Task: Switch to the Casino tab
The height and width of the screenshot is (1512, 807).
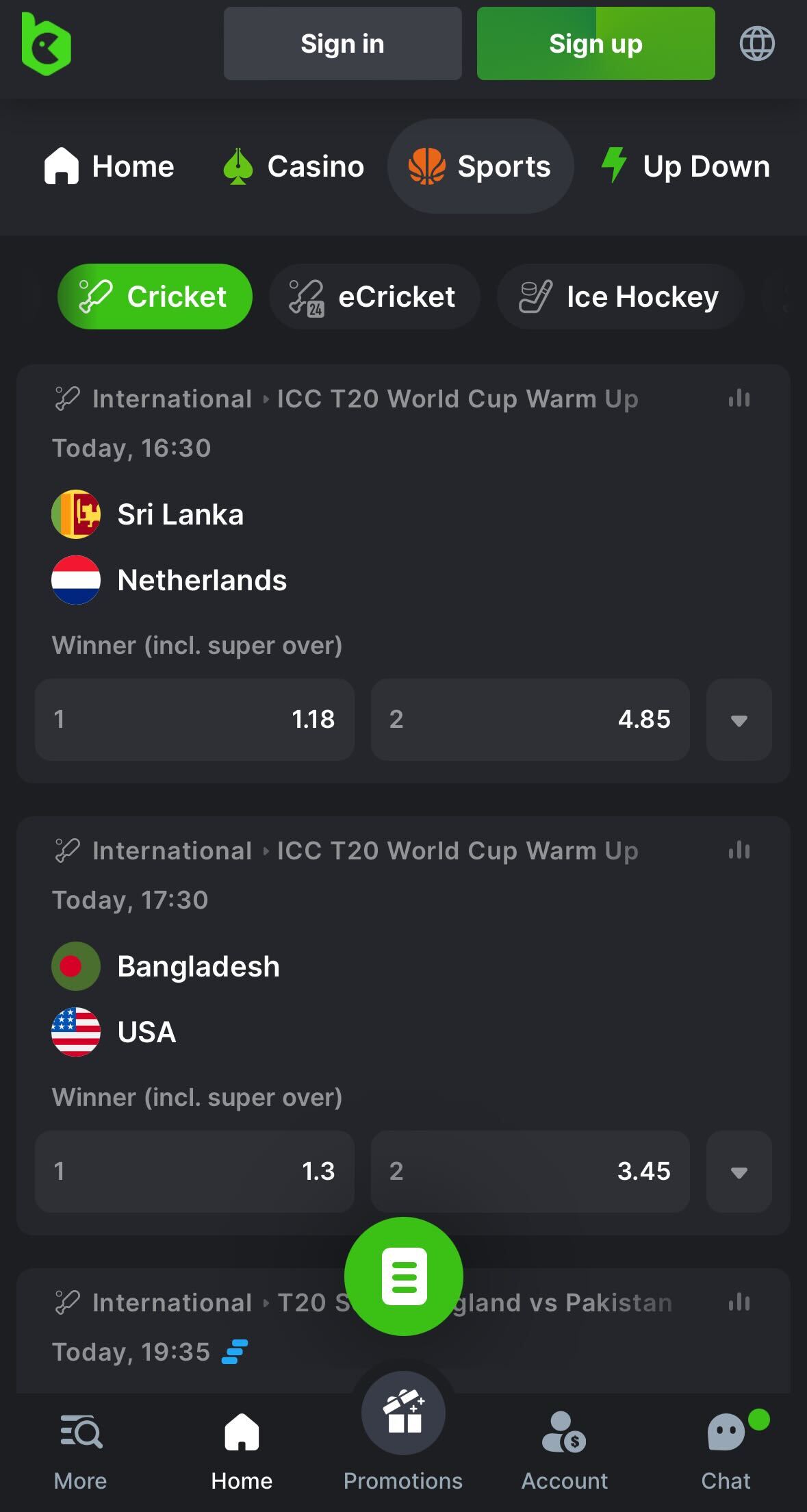Action: click(293, 166)
